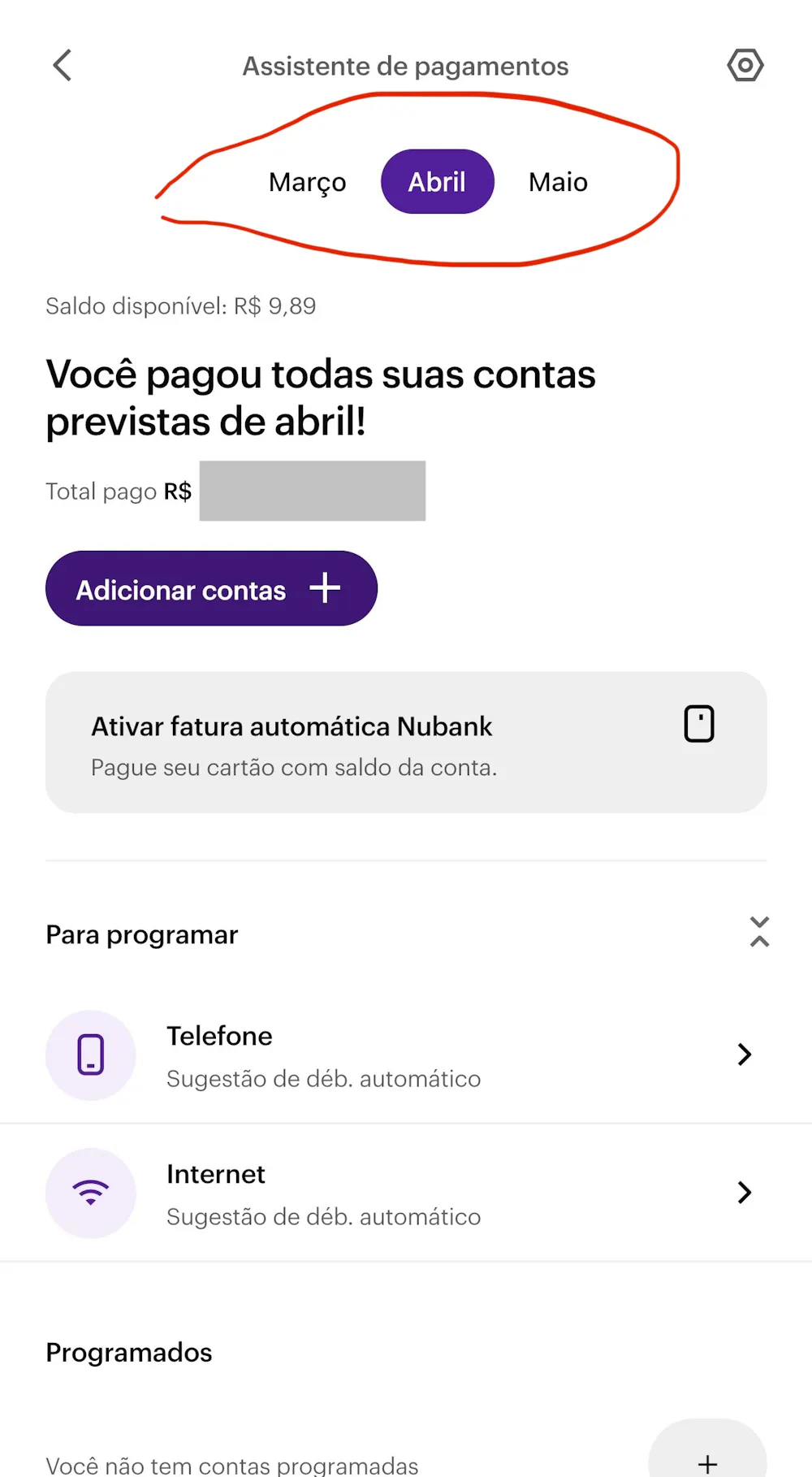Tap the Adicionar contas button

pyautogui.click(x=211, y=589)
